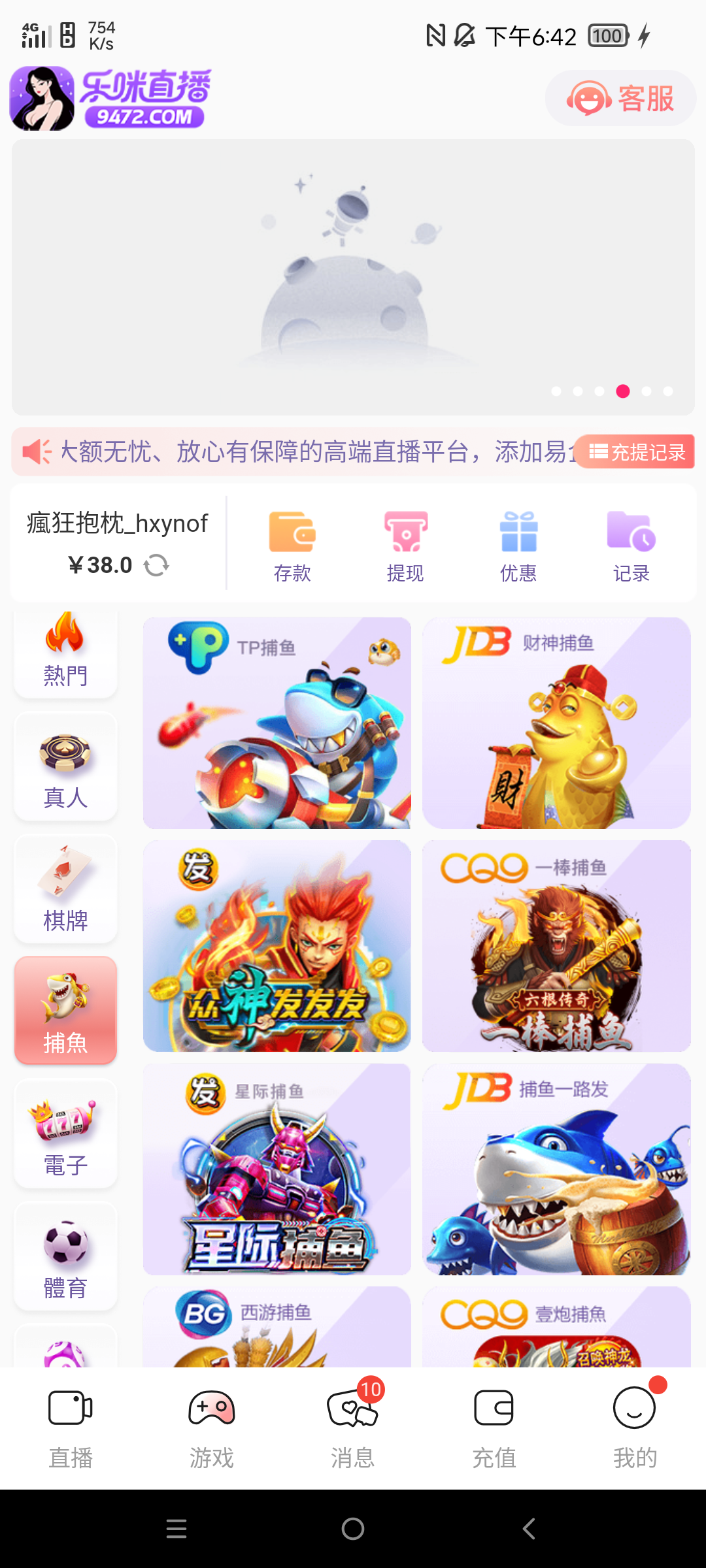Image resolution: width=706 pixels, height=1568 pixels.
Task: Tap the 瘋狂抱枕_hxynof username
Action: (118, 523)
